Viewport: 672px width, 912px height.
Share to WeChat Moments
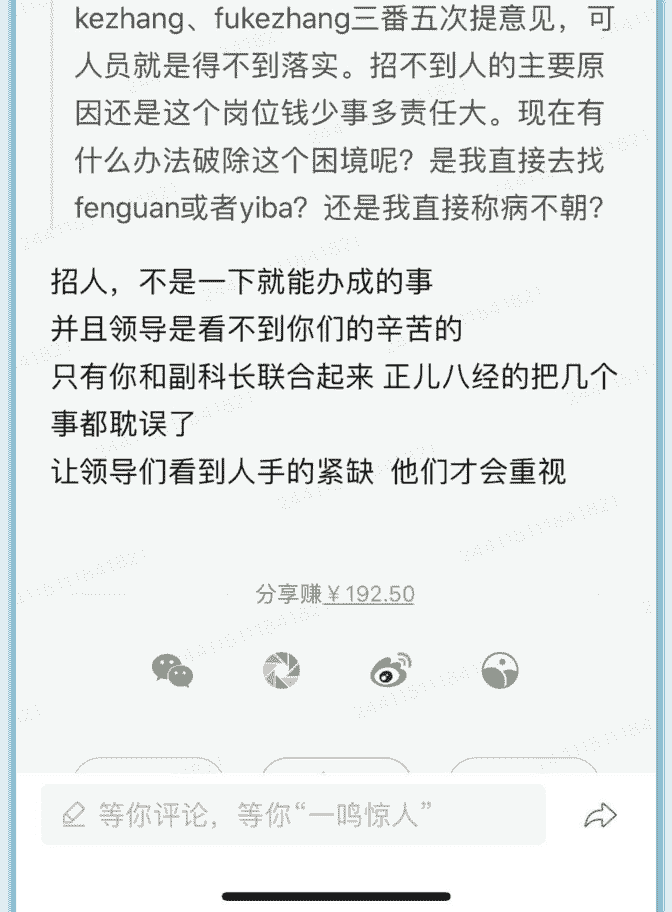281,671
